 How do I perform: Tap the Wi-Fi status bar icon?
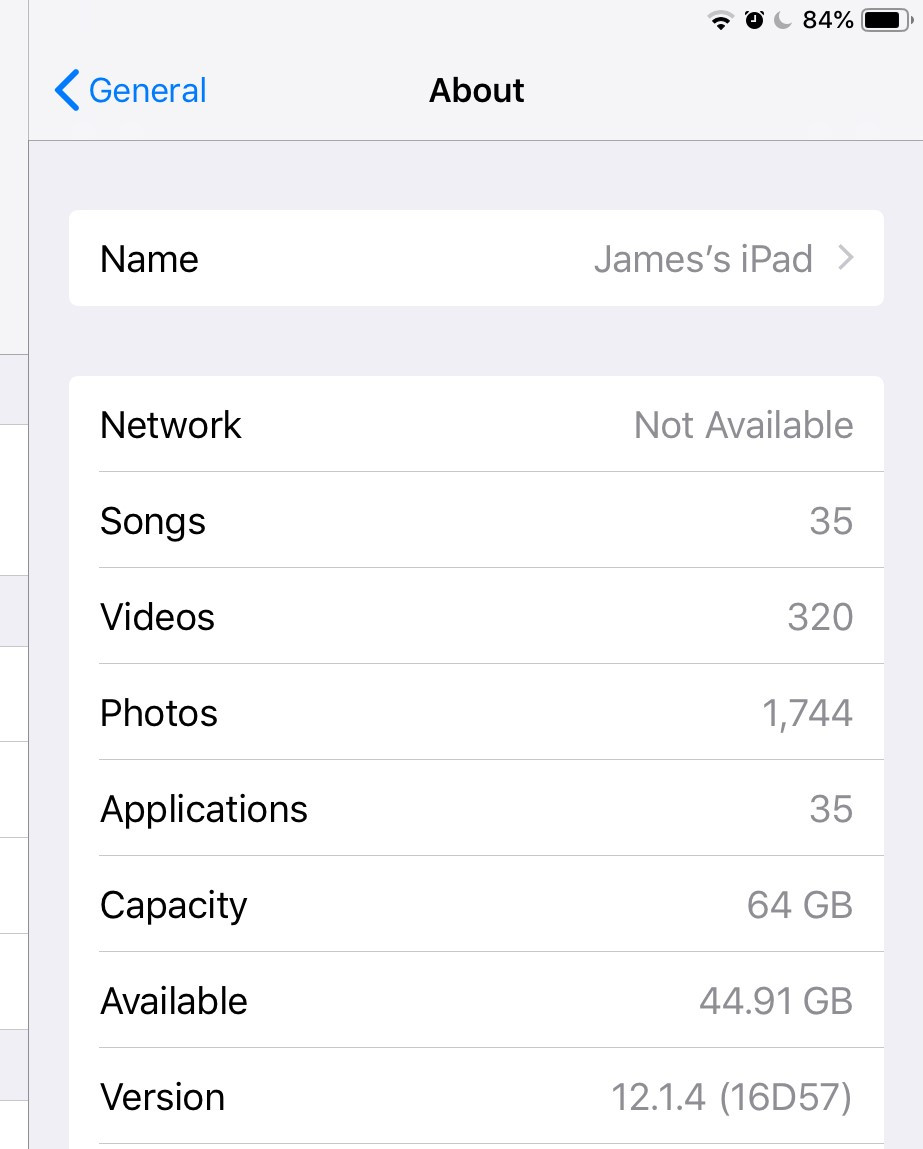[722, 19]
